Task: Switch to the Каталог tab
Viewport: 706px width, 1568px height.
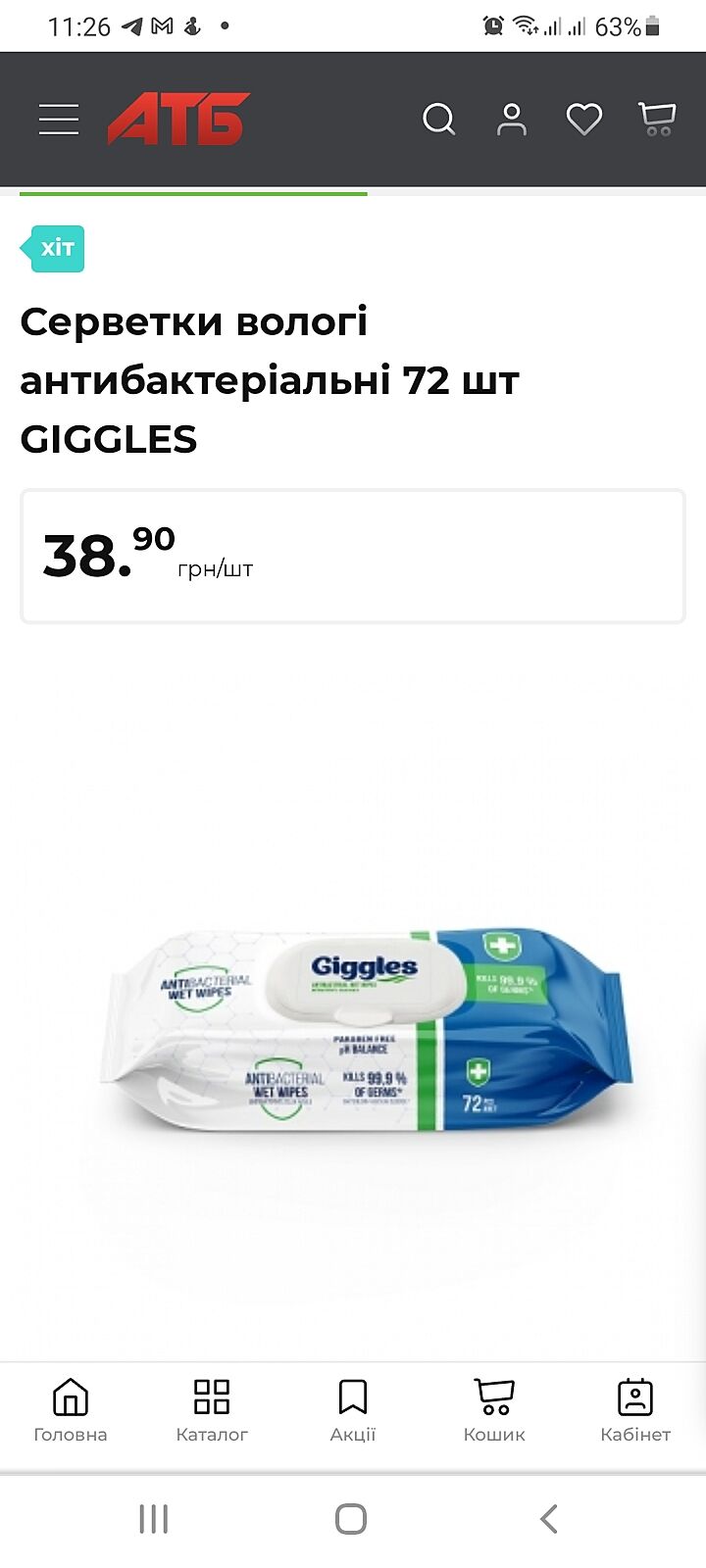Action: click(x=212, y=1411)
